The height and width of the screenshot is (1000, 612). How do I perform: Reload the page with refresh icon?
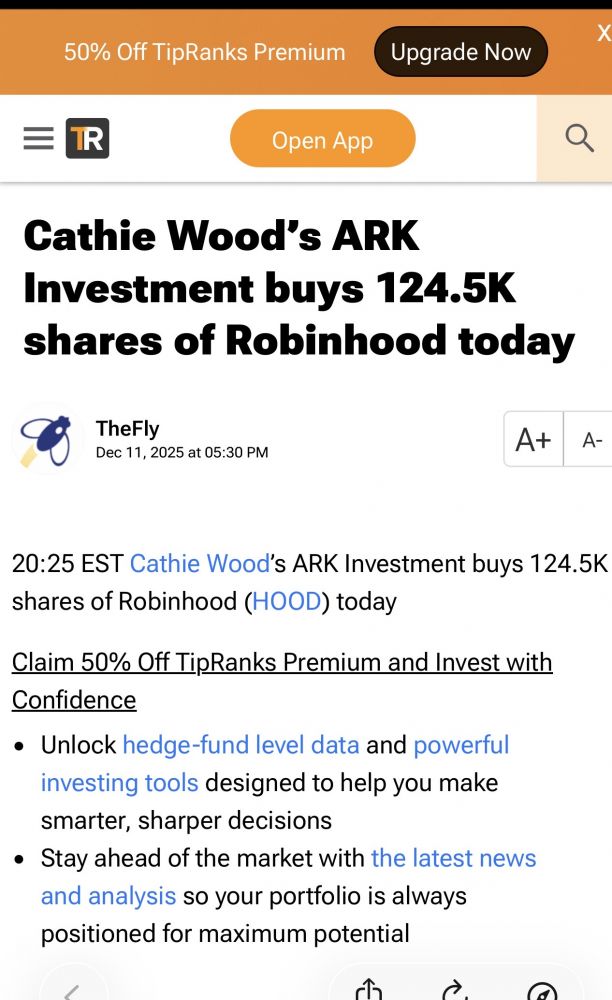pyautogui.click(x=455, y=989)
